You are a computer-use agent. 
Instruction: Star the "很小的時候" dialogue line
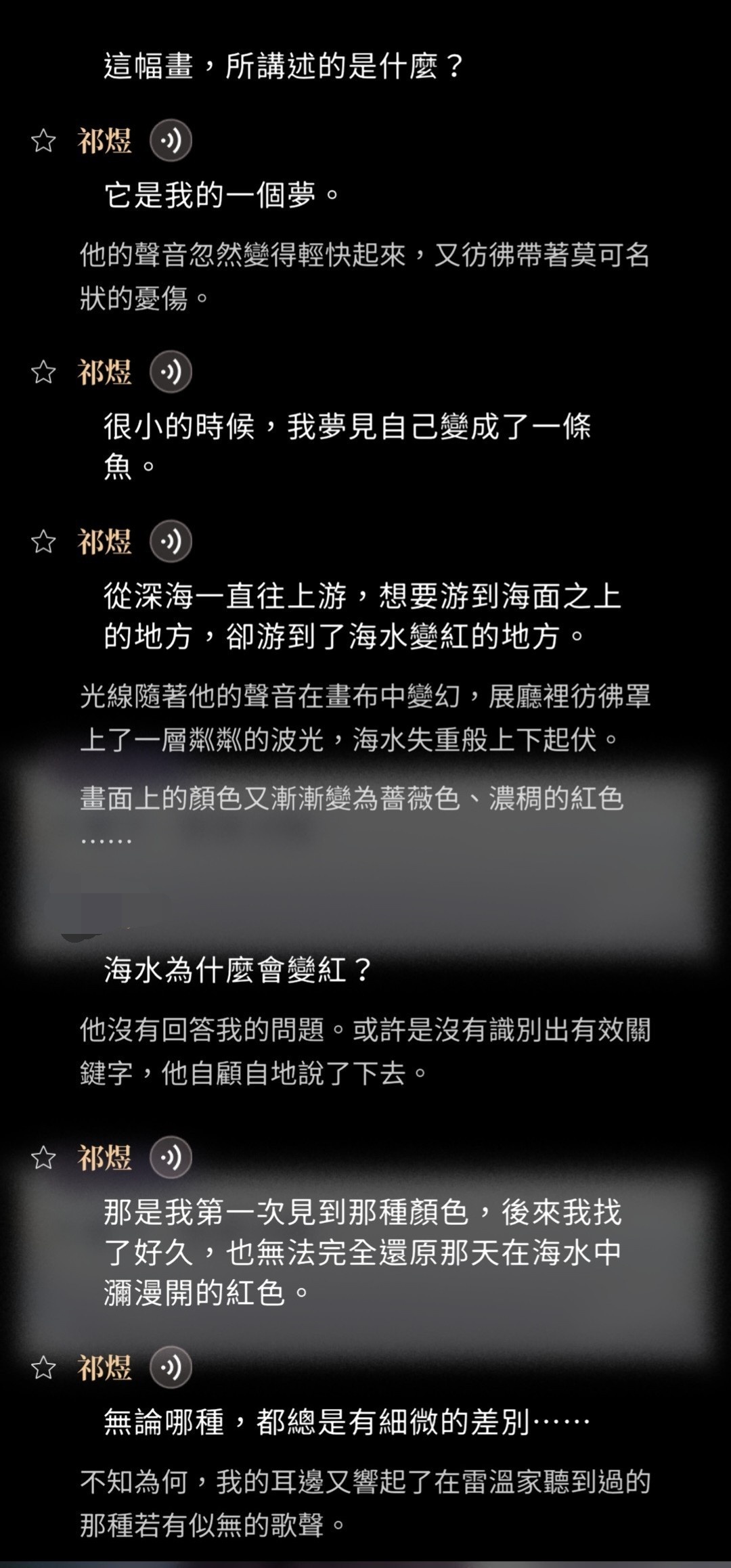(x=43, y=372)
